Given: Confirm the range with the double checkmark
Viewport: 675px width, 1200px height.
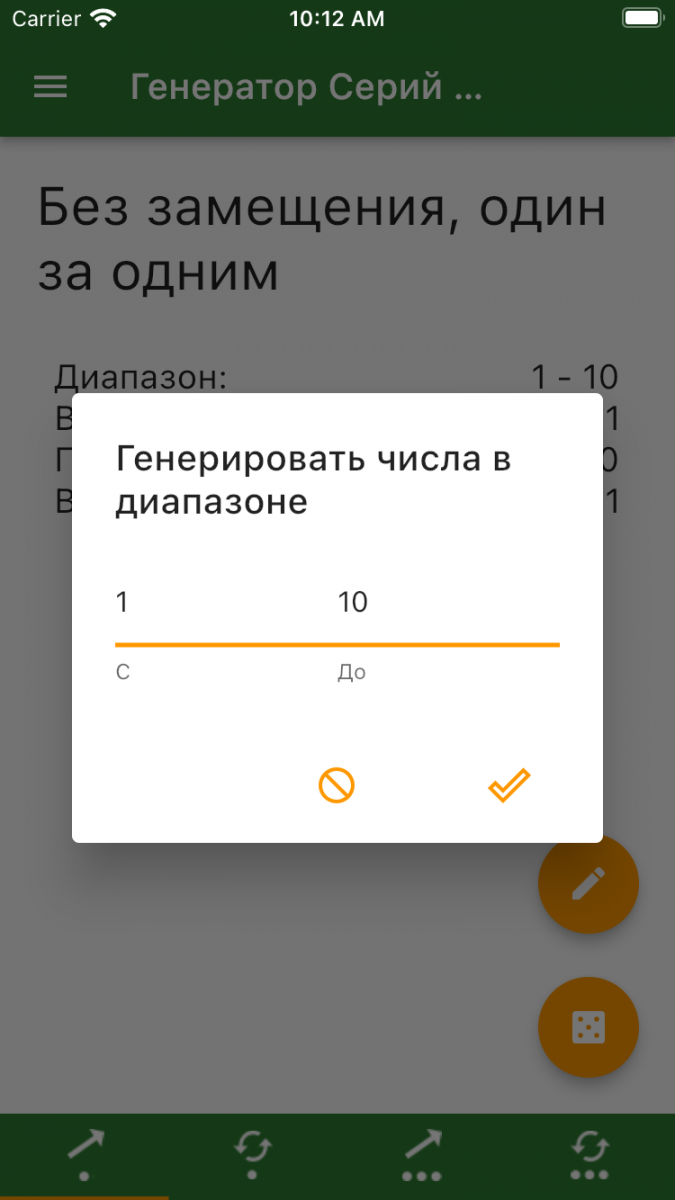Looking at the screenshot, I should tap(509, 786).
